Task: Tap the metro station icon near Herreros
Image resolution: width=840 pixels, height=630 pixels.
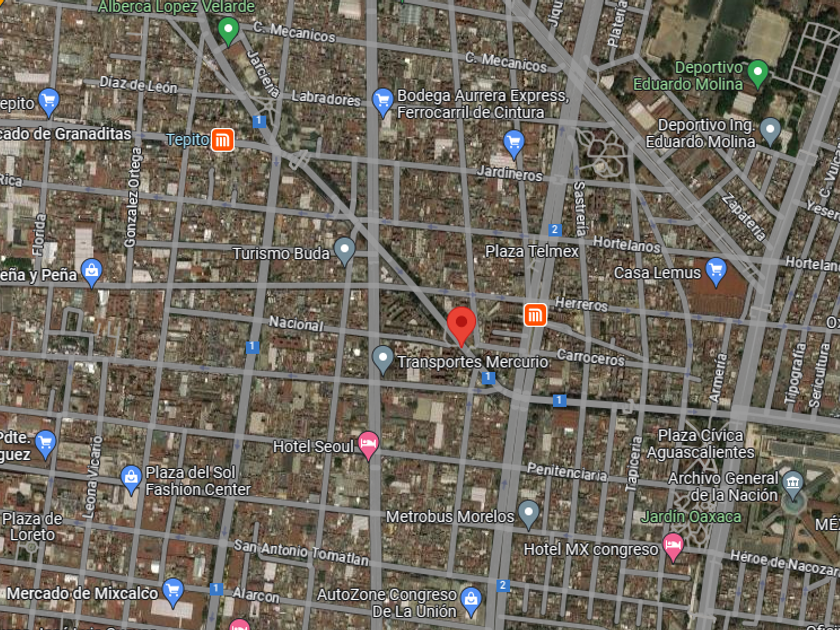Action: (x=536, y=316)
